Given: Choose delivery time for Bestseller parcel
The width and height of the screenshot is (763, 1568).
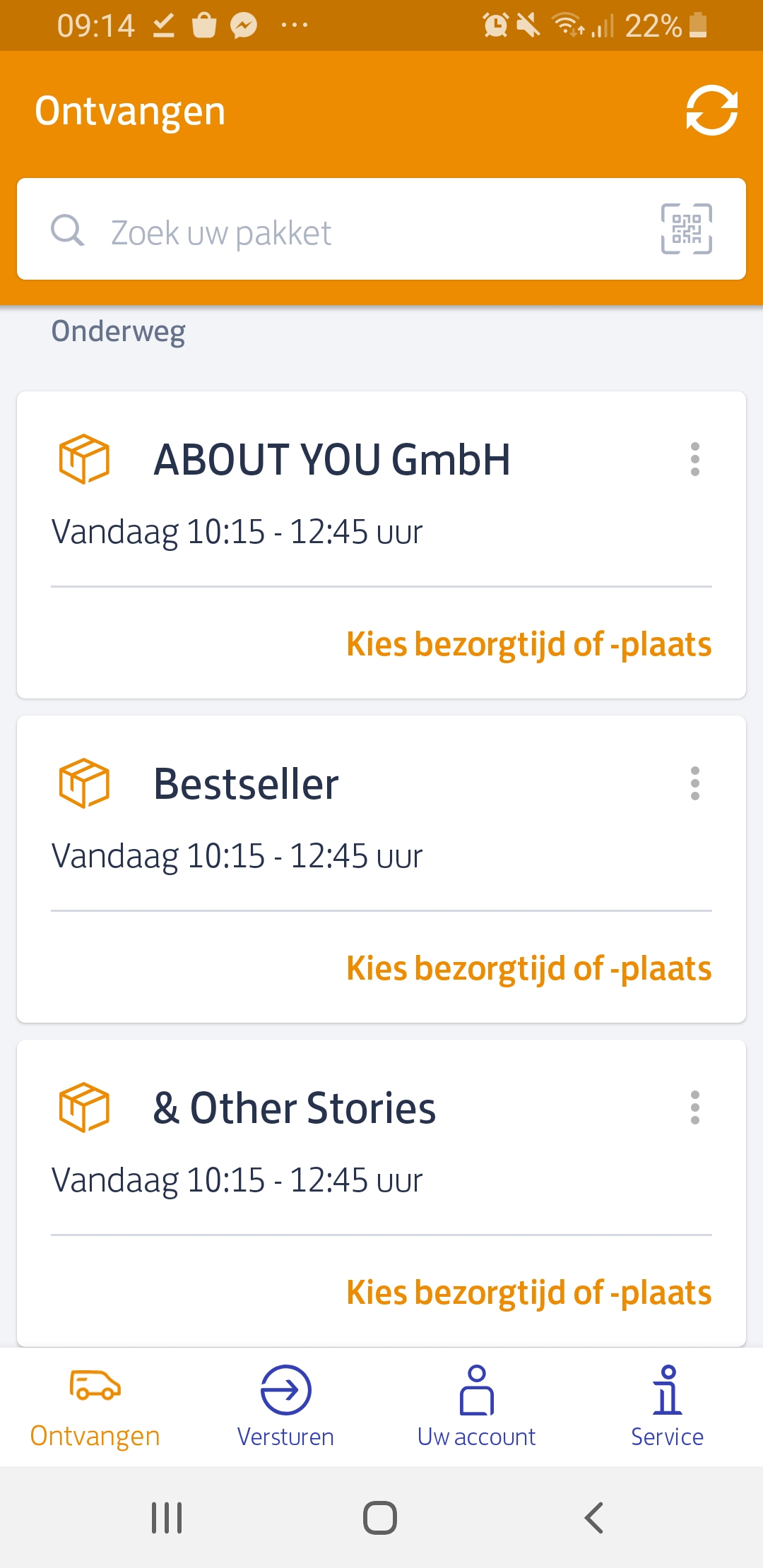Looking at the screenshot, I should [528, 968].
